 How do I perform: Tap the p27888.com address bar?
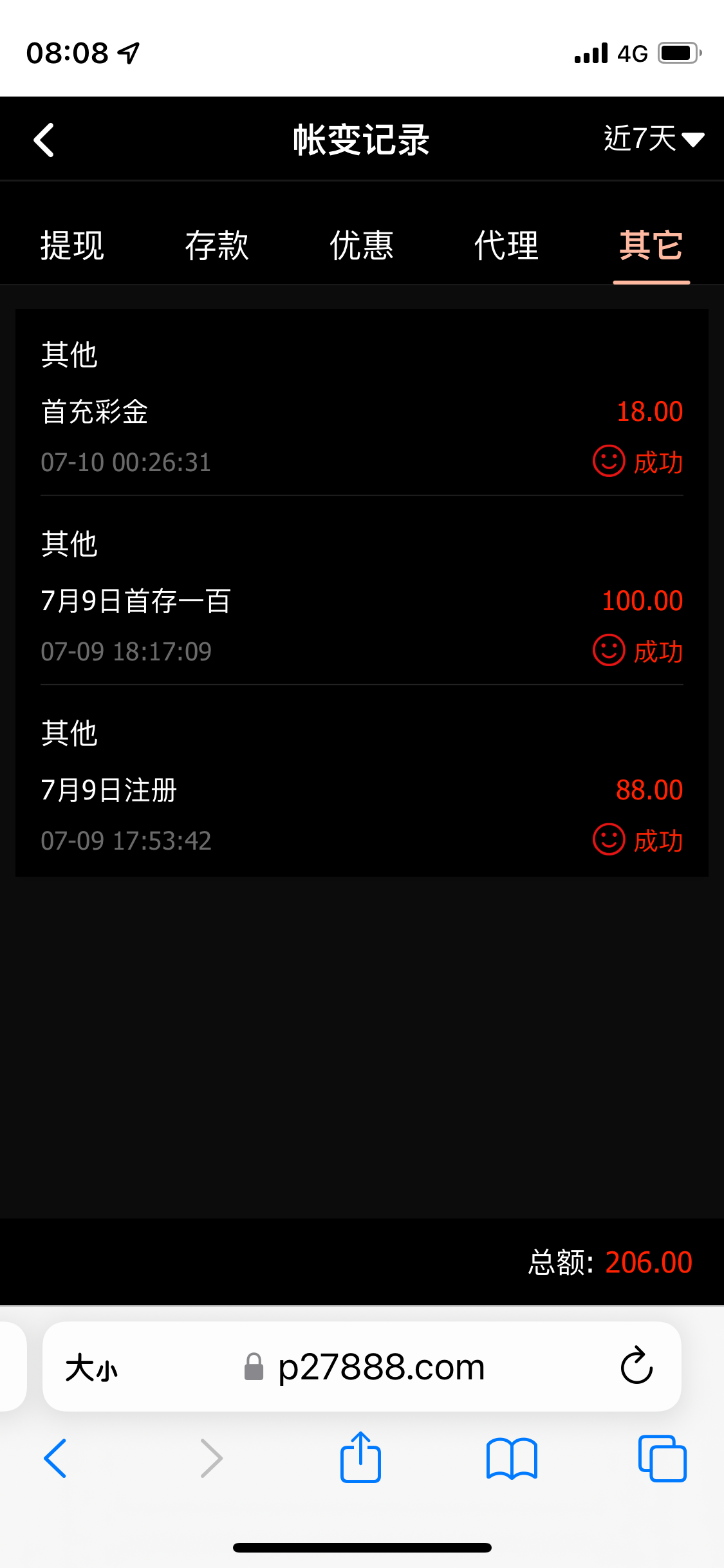pyautogui.click(x=381, y=1367)
